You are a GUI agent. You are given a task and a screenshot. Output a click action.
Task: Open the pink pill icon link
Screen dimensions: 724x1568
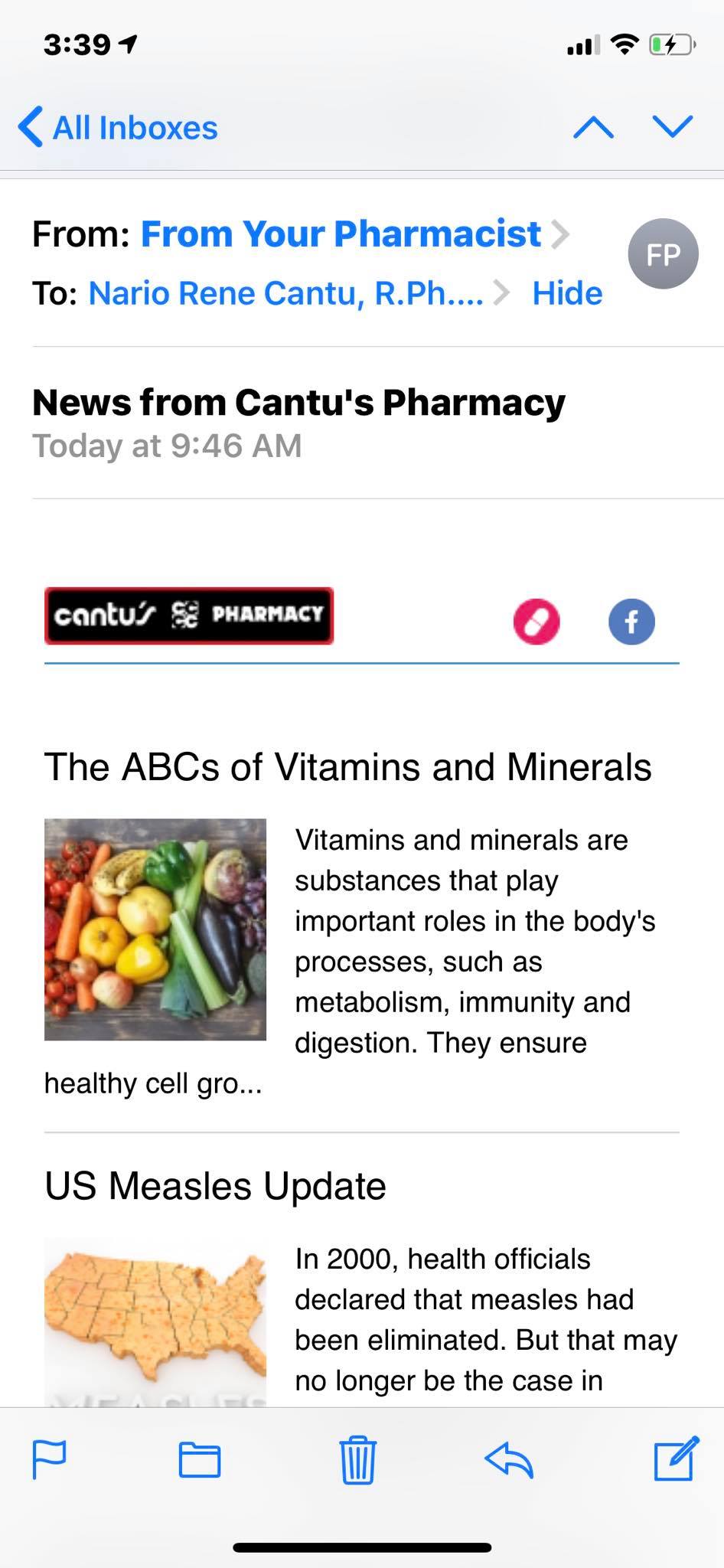(x=536, y=621)
